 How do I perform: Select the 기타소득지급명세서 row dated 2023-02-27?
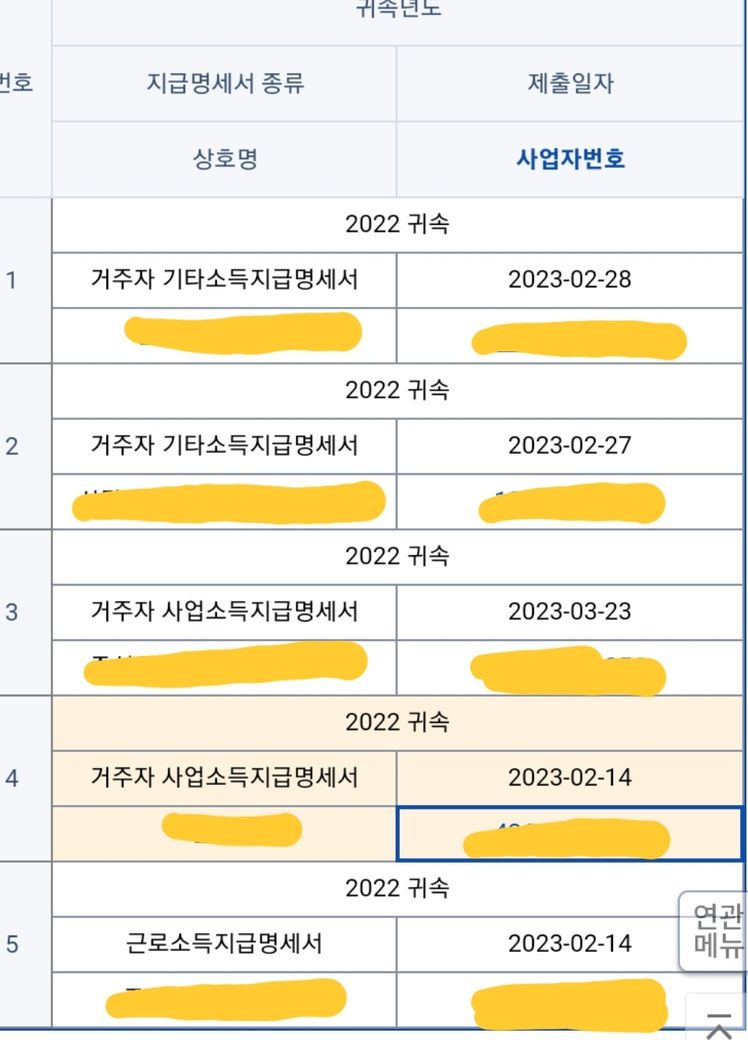224,445
